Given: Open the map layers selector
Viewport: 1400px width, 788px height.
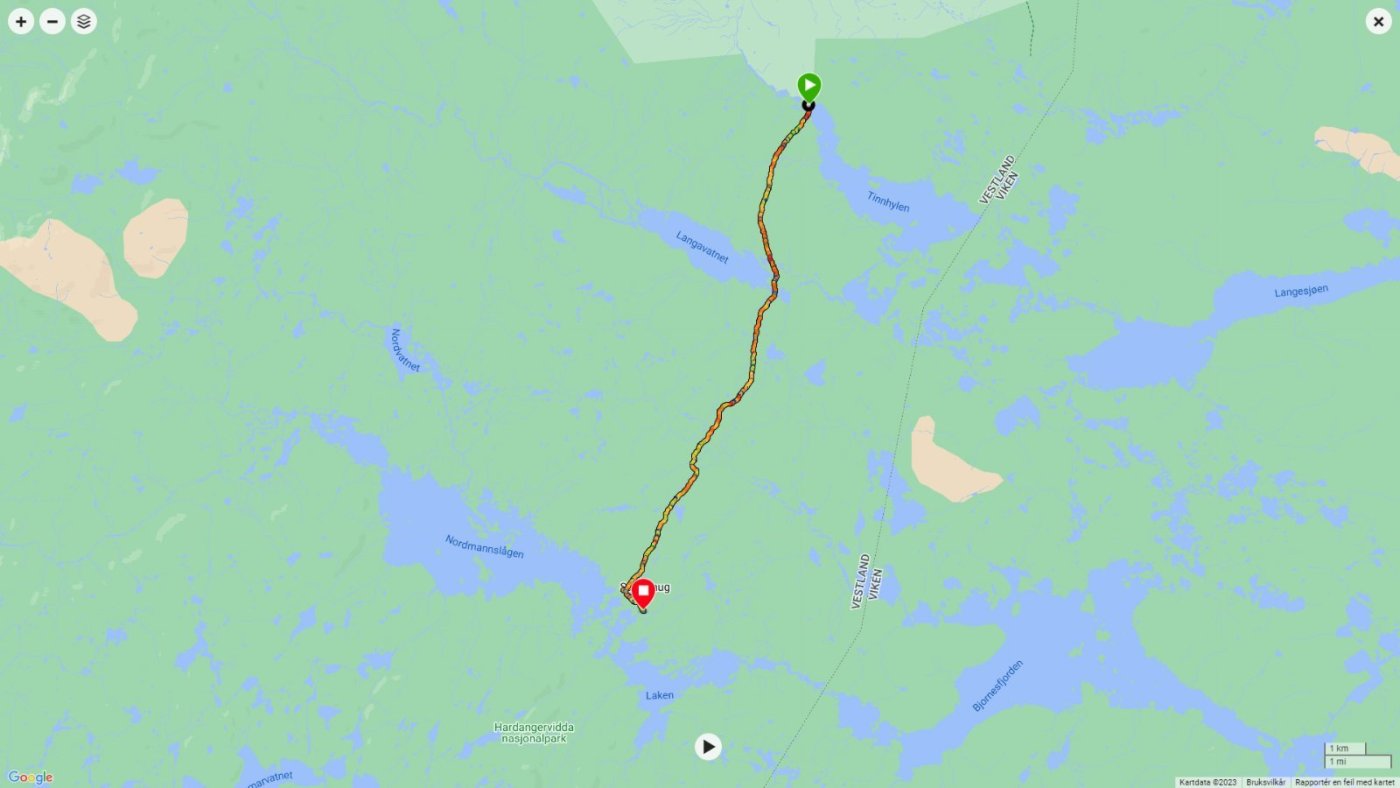Looking at the screenshot, I should coord(84,21).
